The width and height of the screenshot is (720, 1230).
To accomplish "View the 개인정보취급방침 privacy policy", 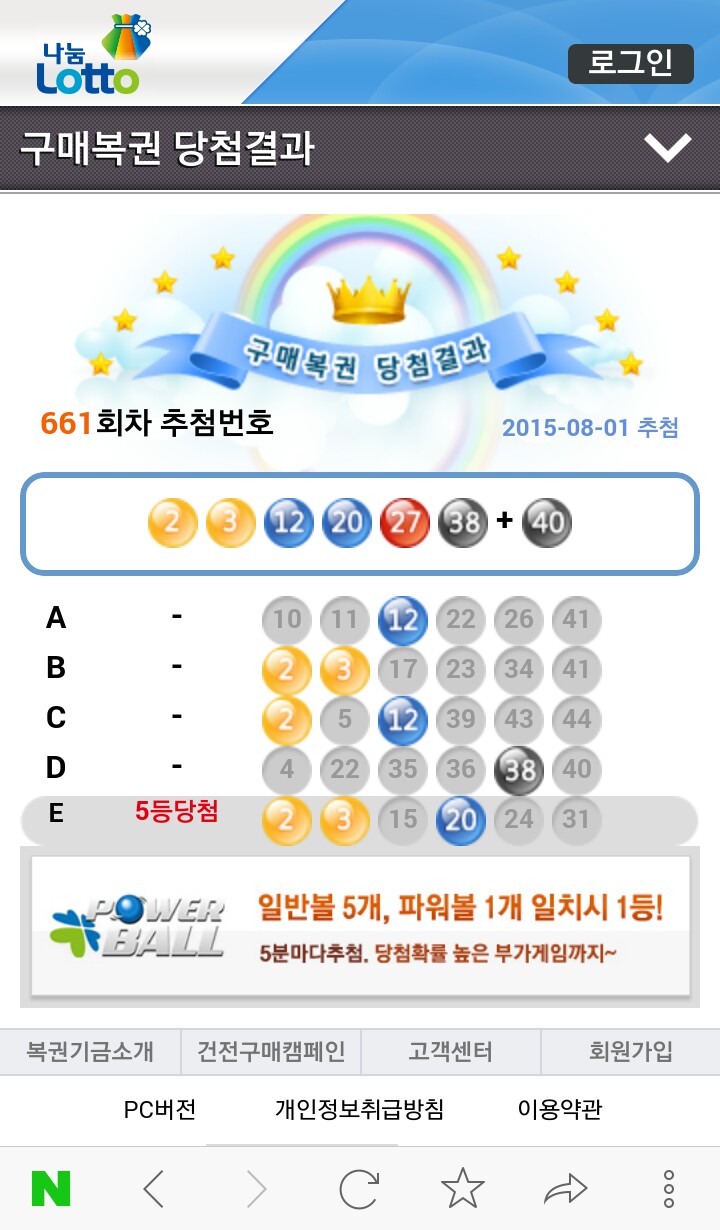I will (359, 1109).
